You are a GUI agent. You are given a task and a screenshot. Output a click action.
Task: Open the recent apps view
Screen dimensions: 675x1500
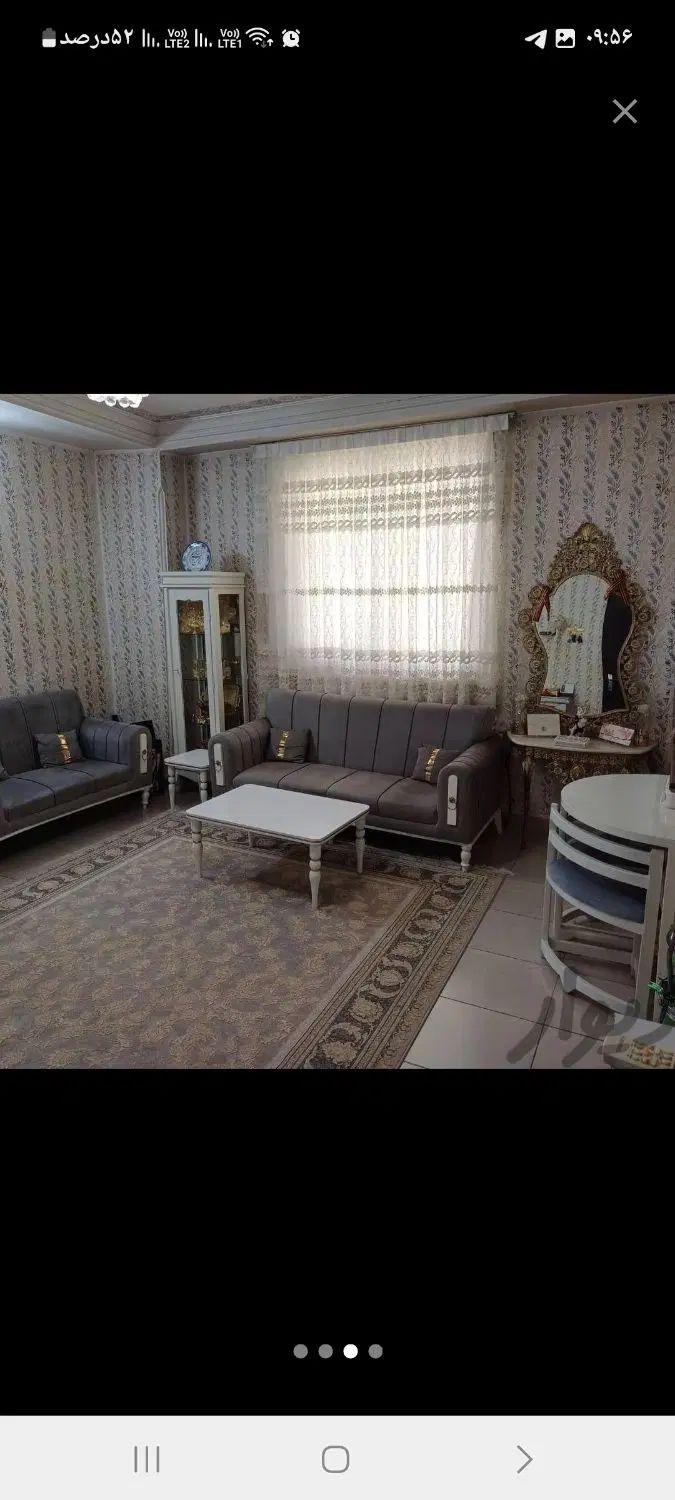click(x=147, y=1459)
